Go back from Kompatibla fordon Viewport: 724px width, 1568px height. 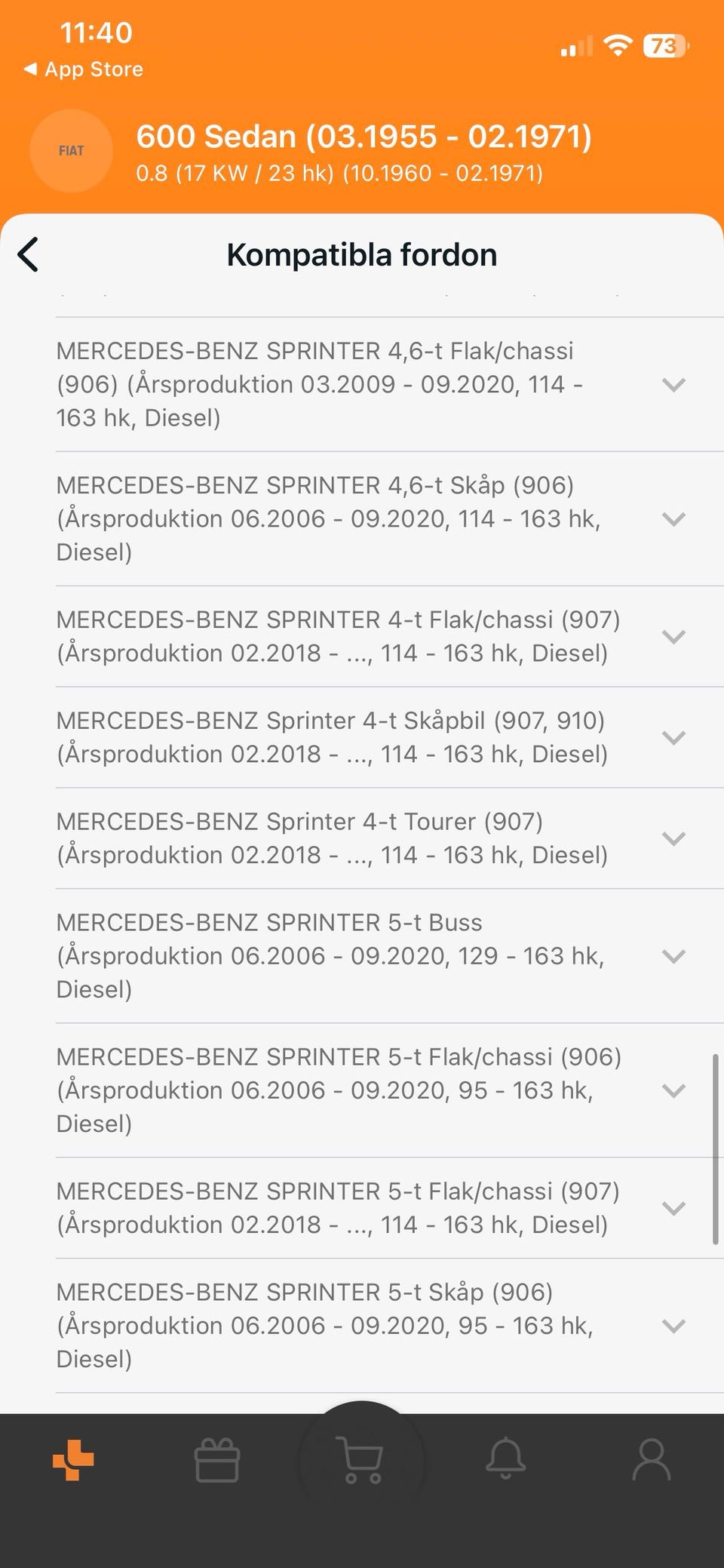click(29, 254)
